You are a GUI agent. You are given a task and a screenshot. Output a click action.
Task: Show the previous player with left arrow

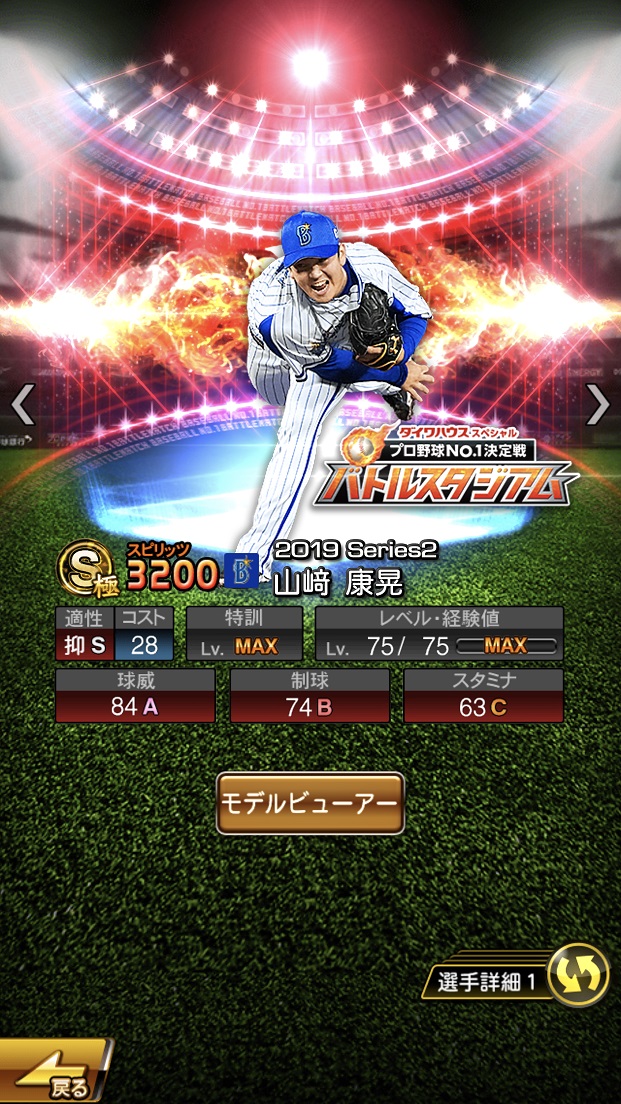point(23,404)
